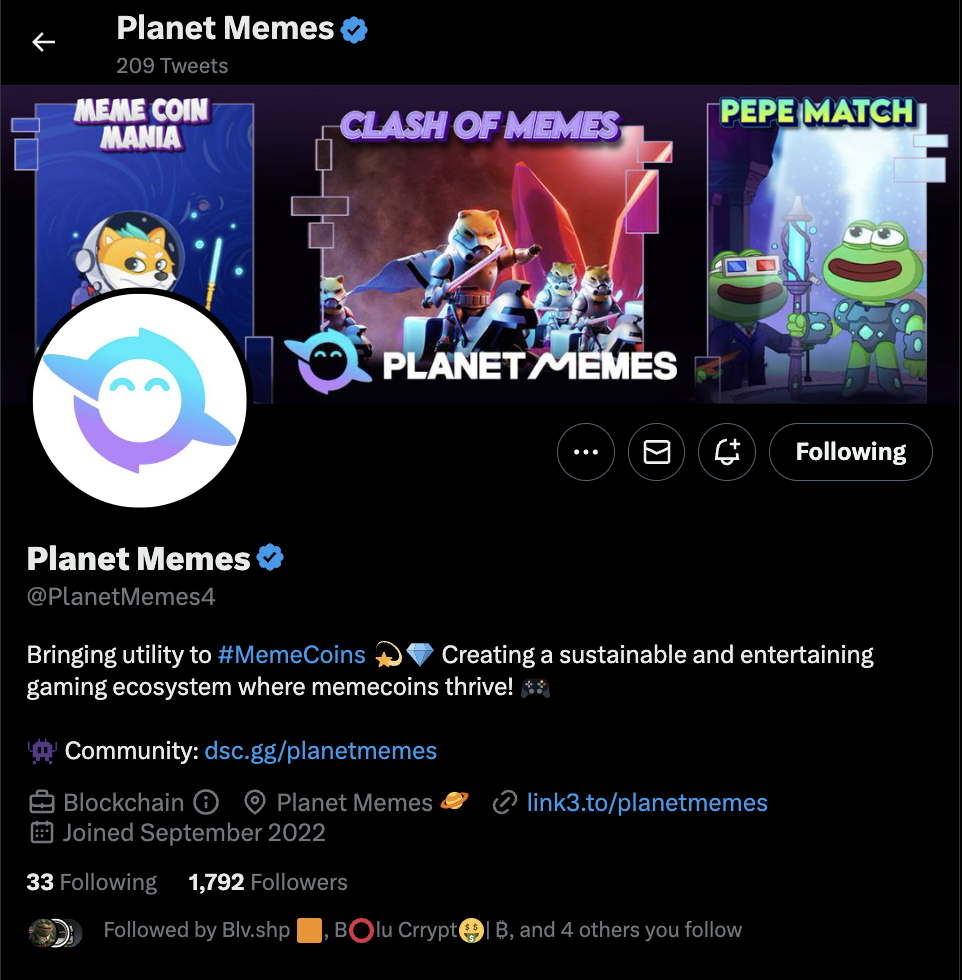Toggle the Following button to unfollow
962x980 pixels.
click(850, 452)
